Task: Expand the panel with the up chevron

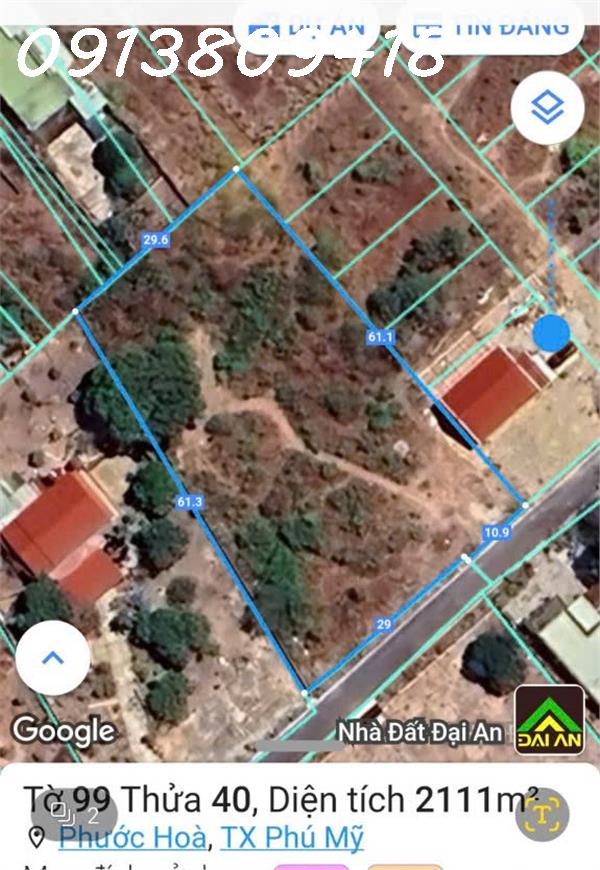Action: [x=53, y=658]
